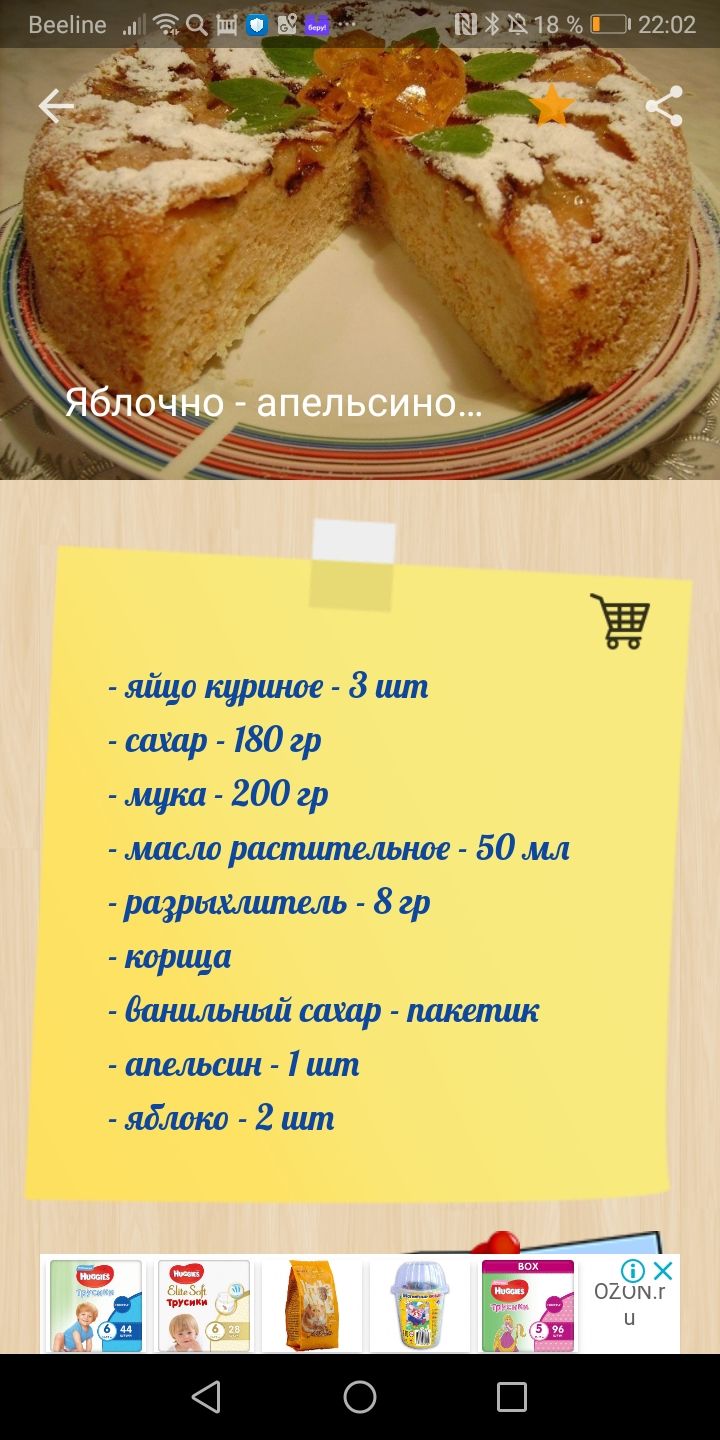Open the ad info icon

[x=633, y=1271]
